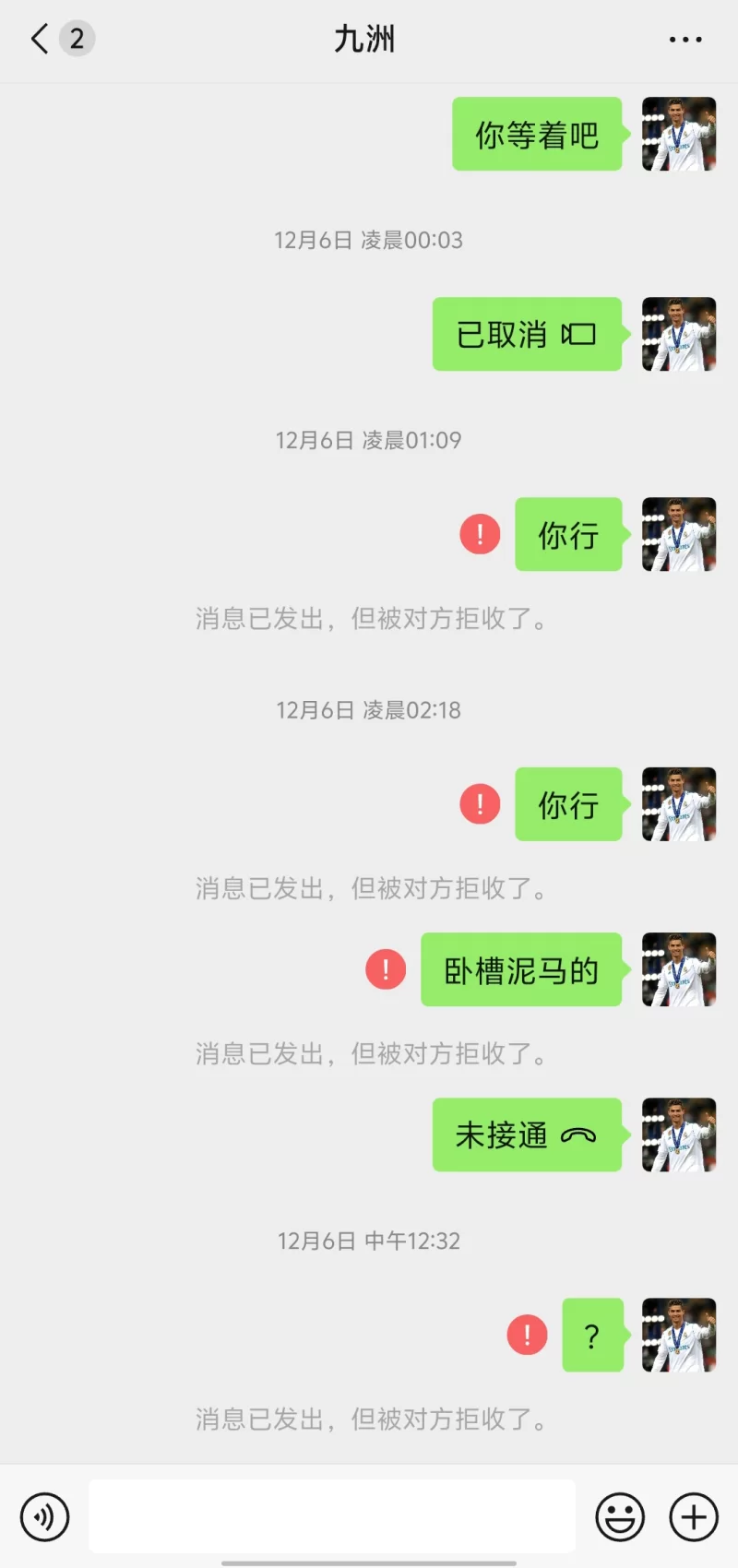The width and height of the screenshot is (738, 1568).
Task: Focus the message text field
Action: (332, 1516)
